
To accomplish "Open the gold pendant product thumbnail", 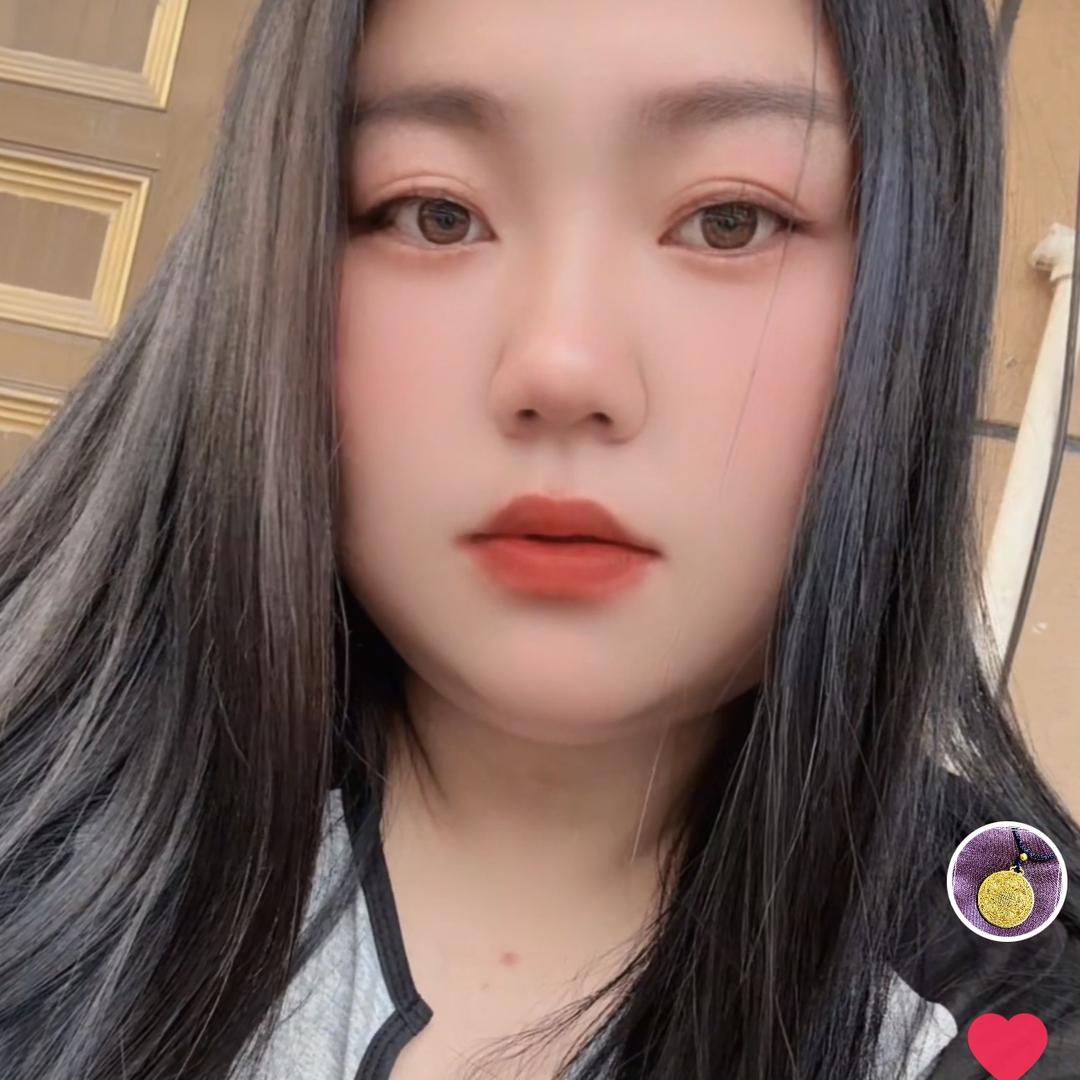I will 1006,881.
